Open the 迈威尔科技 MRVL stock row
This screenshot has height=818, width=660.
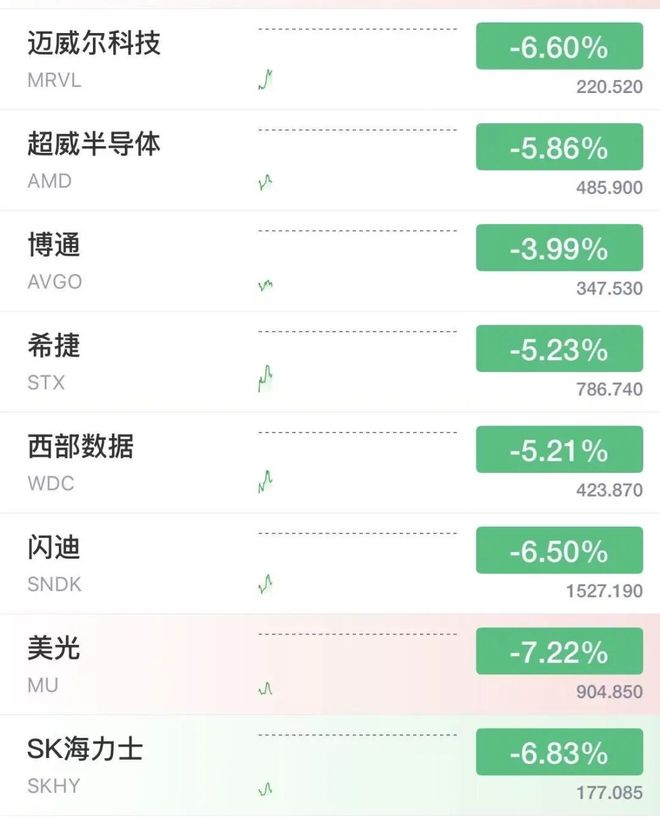[x=330, y=59]
